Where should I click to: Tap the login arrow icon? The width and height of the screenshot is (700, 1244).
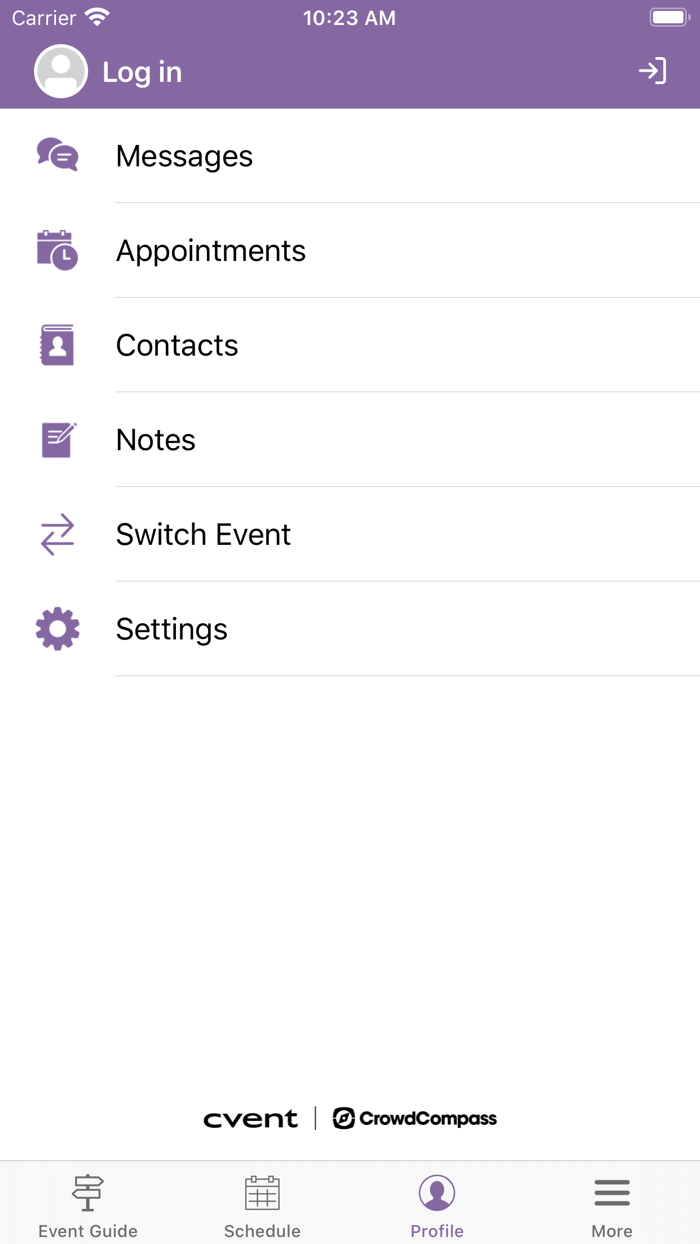[652, 71]
